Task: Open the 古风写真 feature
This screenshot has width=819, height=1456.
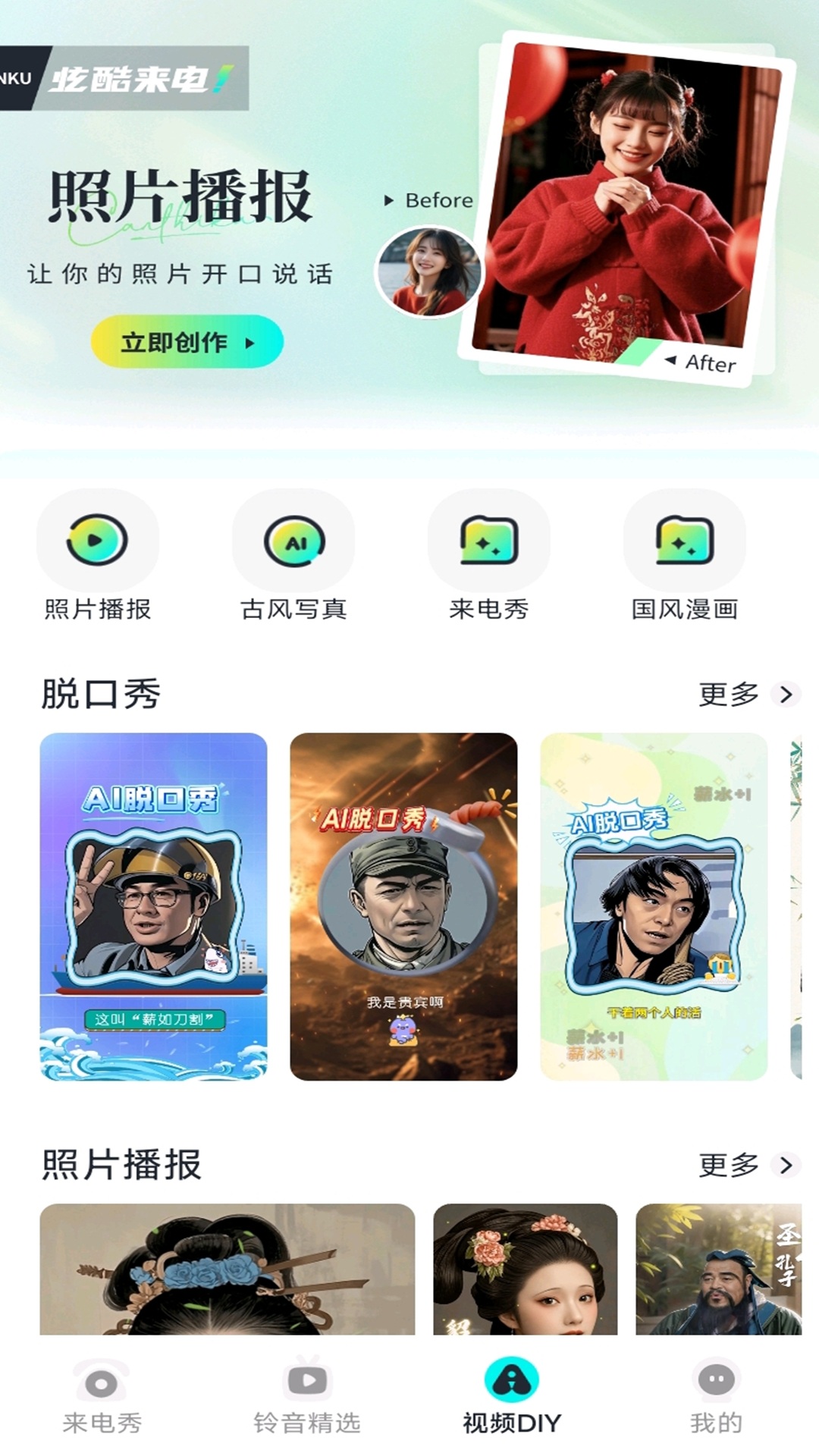Action: point(293,541)
